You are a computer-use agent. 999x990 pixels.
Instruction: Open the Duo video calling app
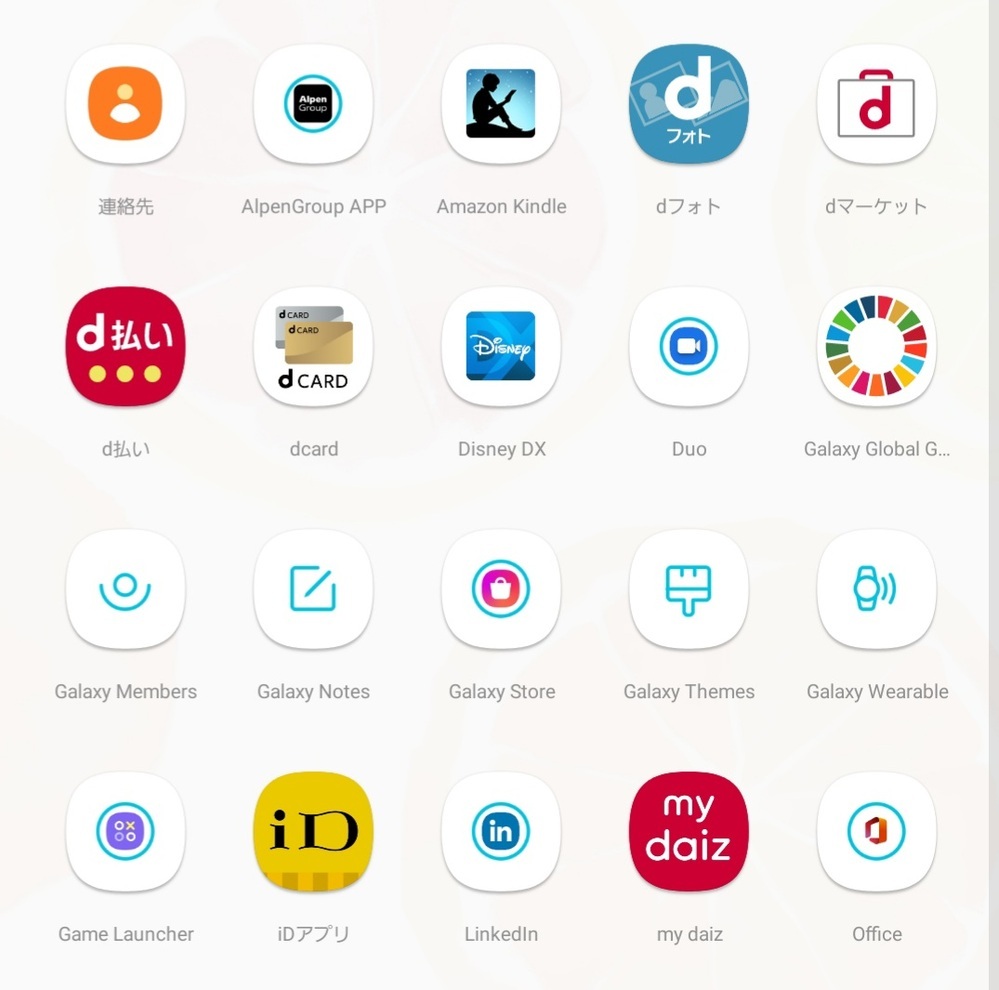(689, 347)
